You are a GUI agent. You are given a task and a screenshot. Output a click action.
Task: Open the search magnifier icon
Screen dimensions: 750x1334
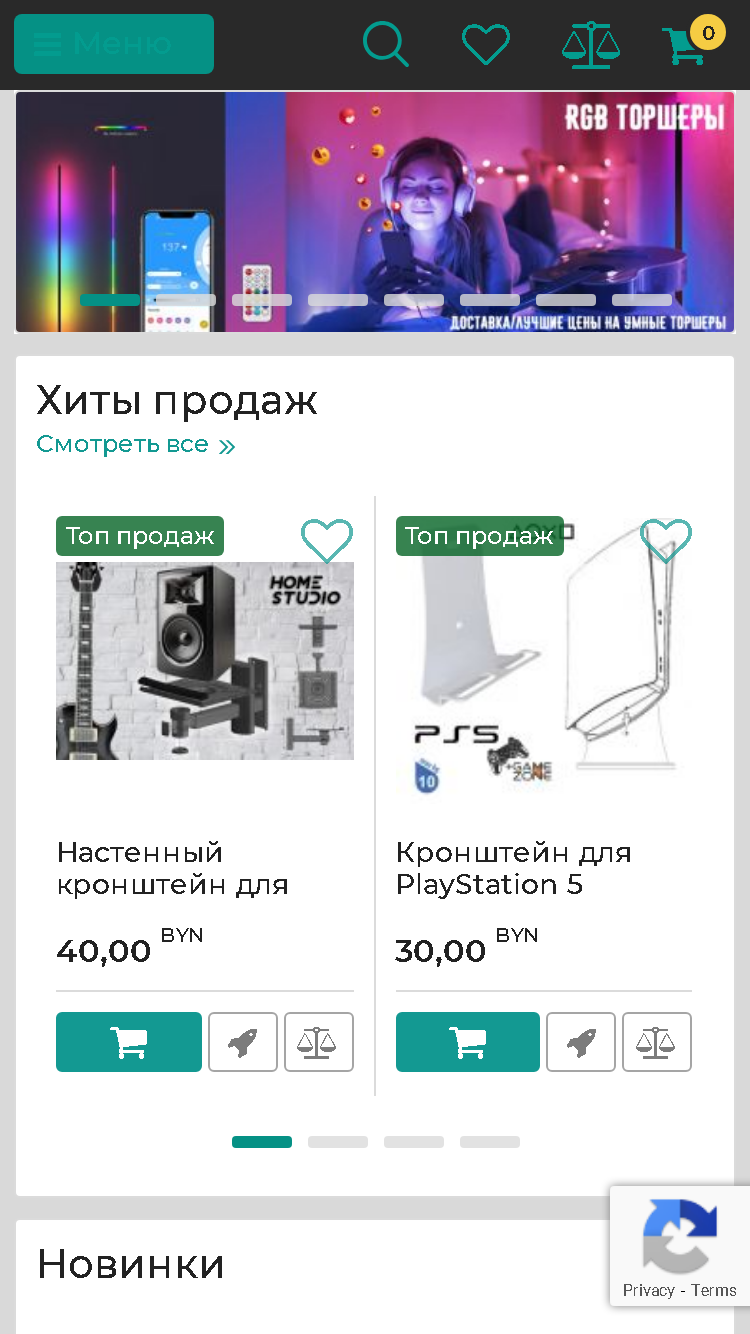[x=386, y=44]
